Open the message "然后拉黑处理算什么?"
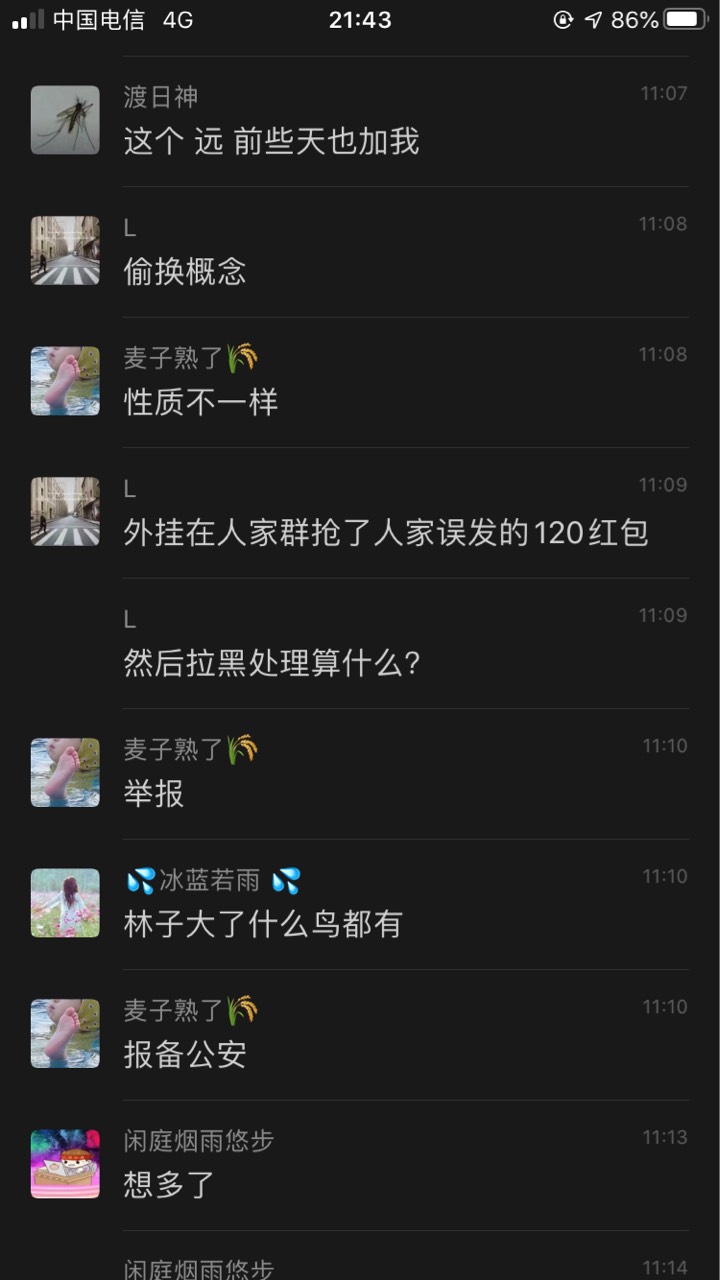This screenshot has height=1280, width=720. (272, 663)
